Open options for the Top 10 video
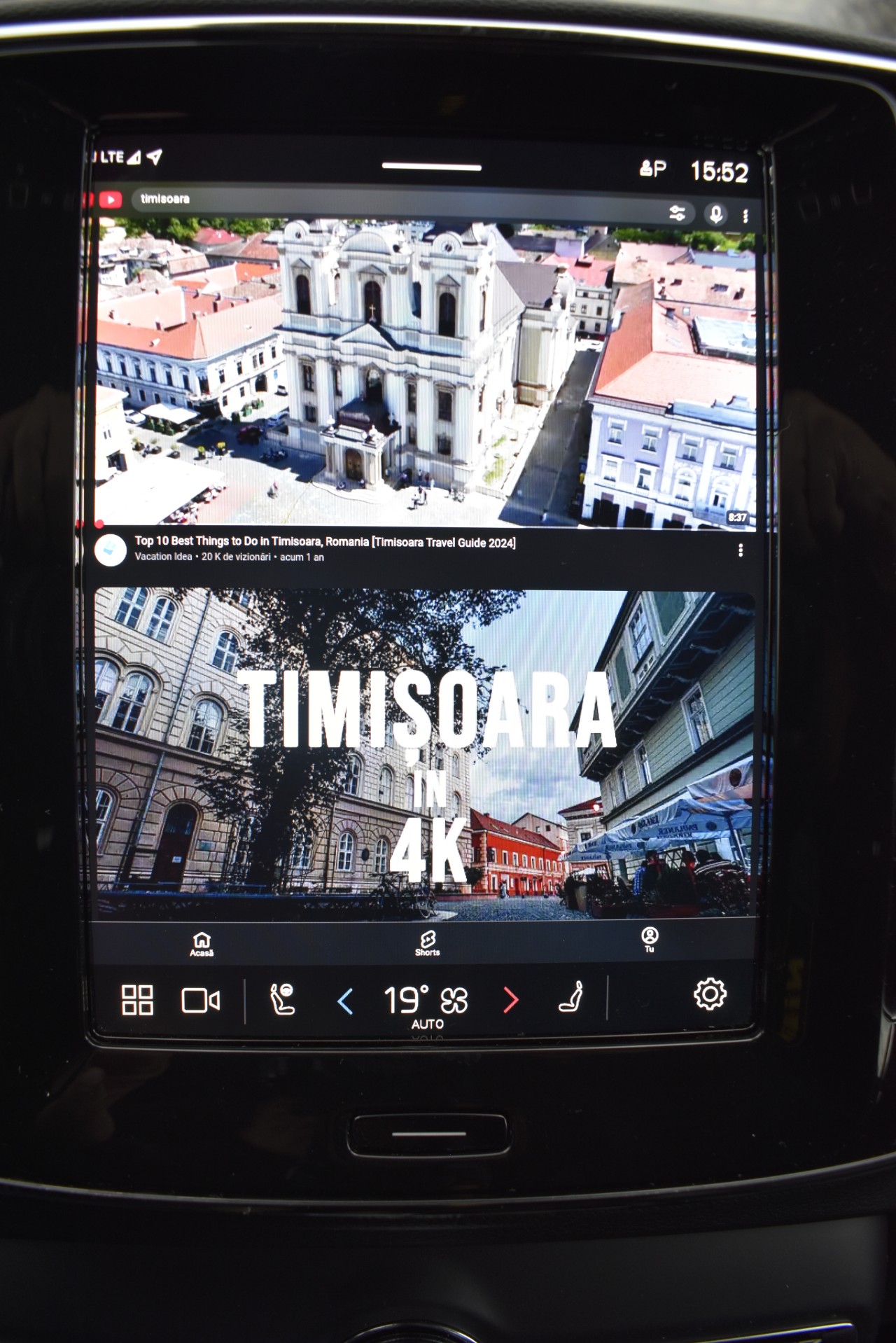Image resolution: width=896 pixels, height=1343 pixels. [741, 550]
